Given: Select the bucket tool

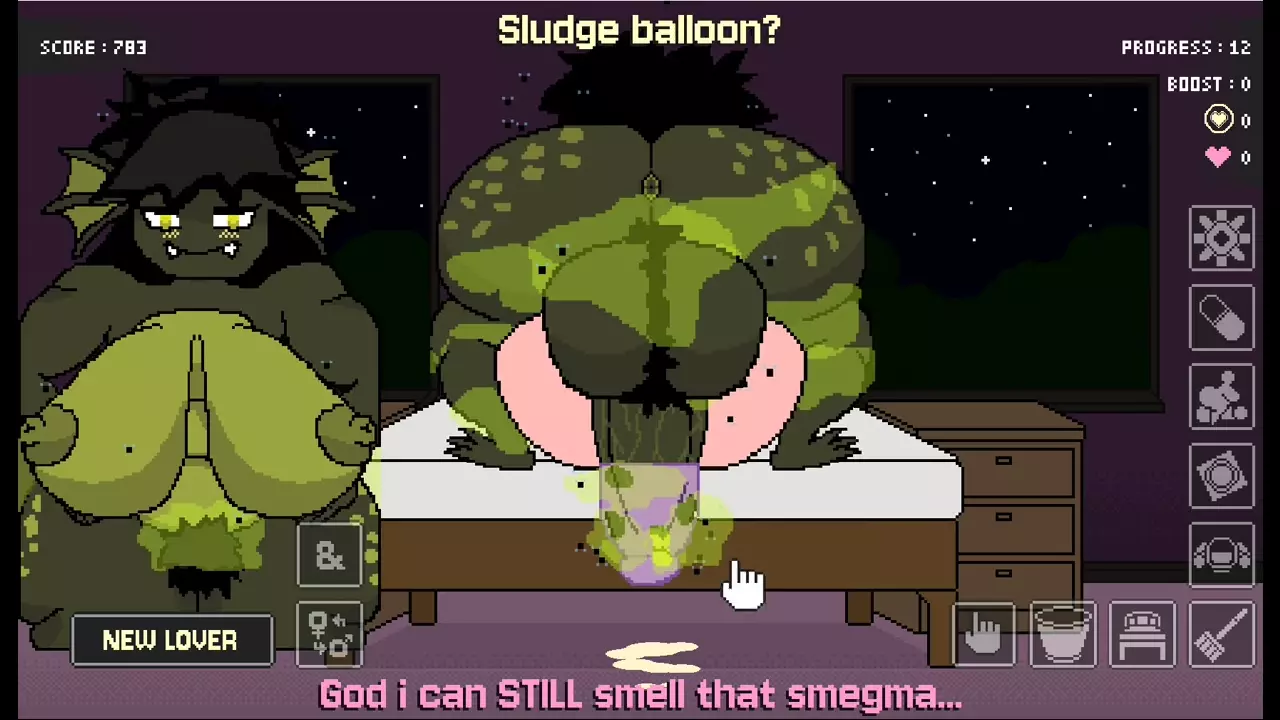Looking at the screenshot, I should pyautogui.click(x=1062, y=634).
